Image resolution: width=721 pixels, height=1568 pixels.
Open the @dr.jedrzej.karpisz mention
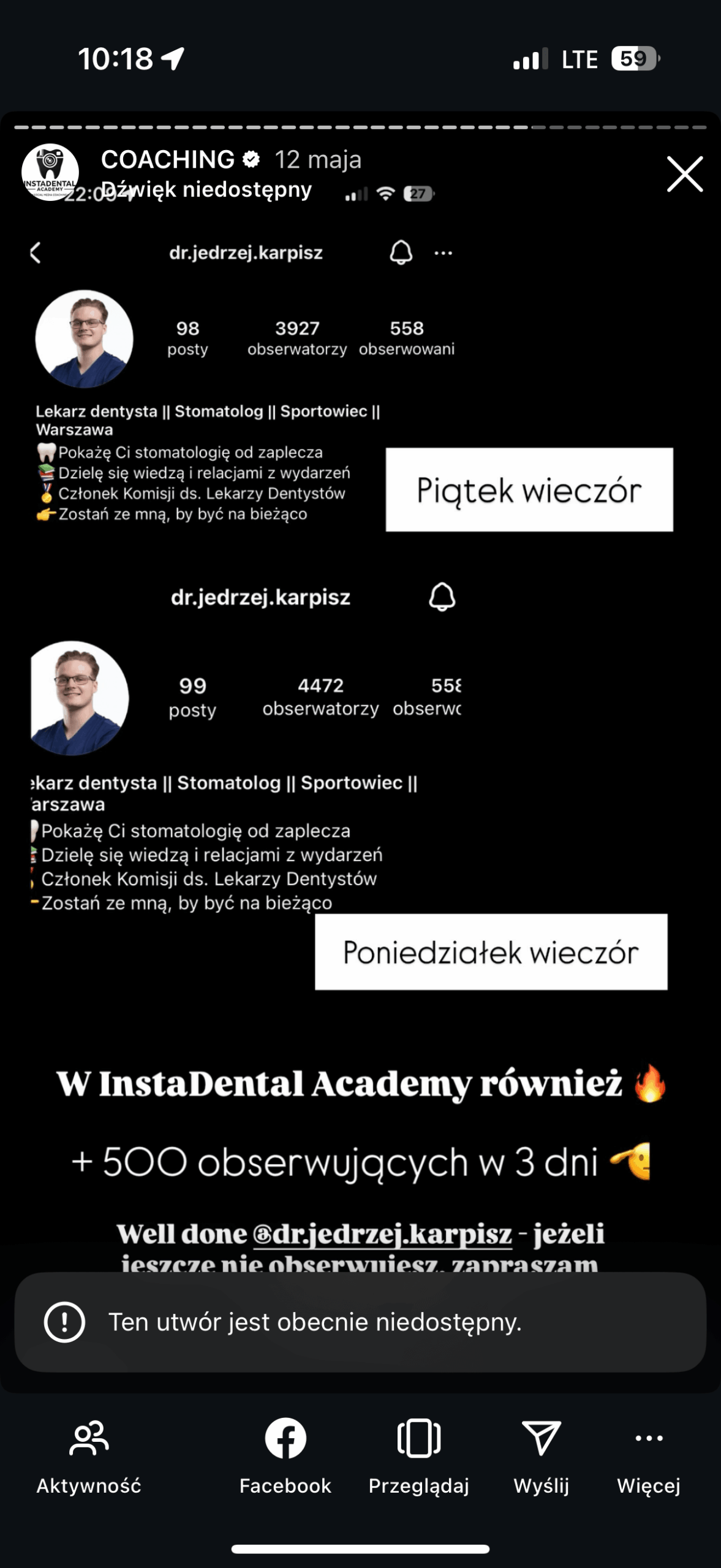[382, 1234]
